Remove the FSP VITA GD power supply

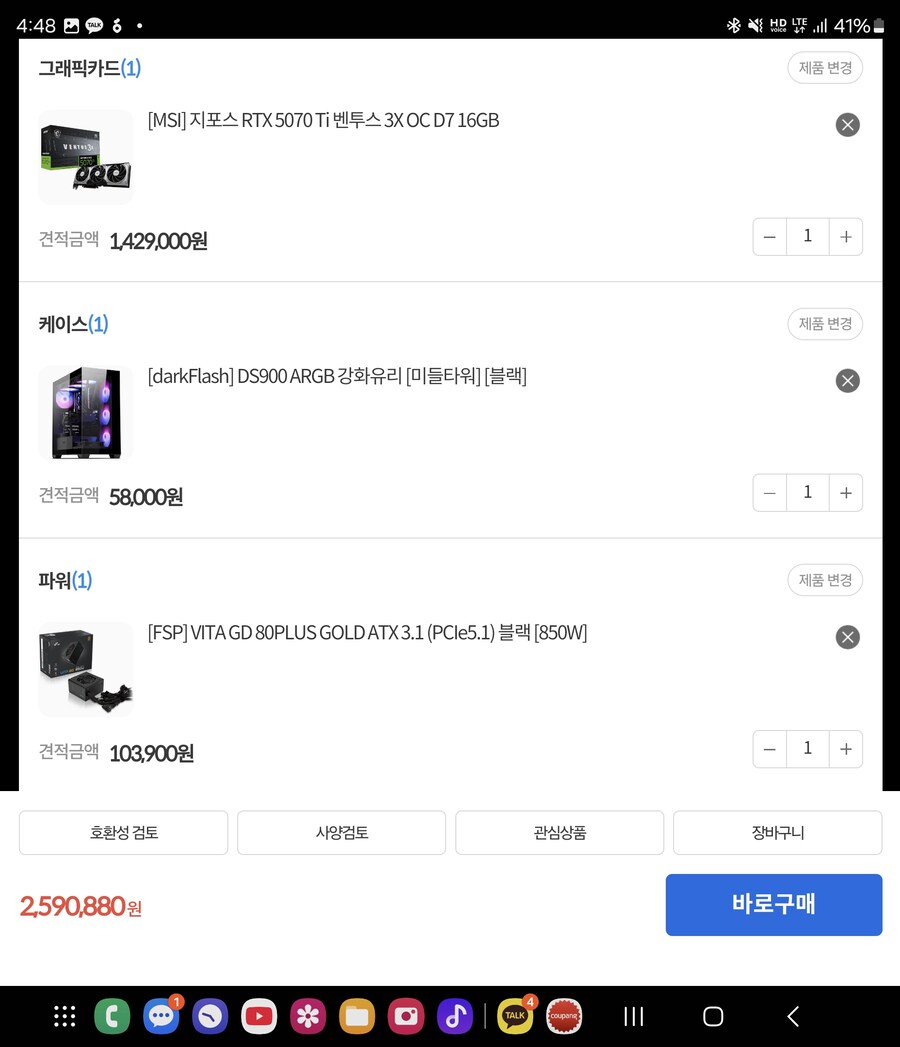click(x=847, y=637)
